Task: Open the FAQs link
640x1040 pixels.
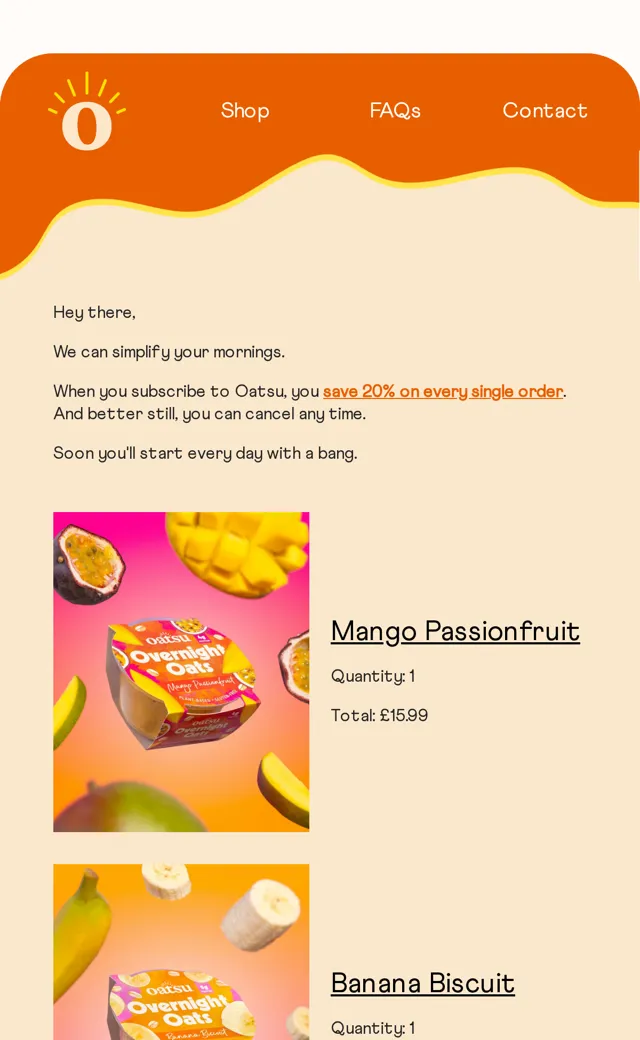Action: point(395,110)
